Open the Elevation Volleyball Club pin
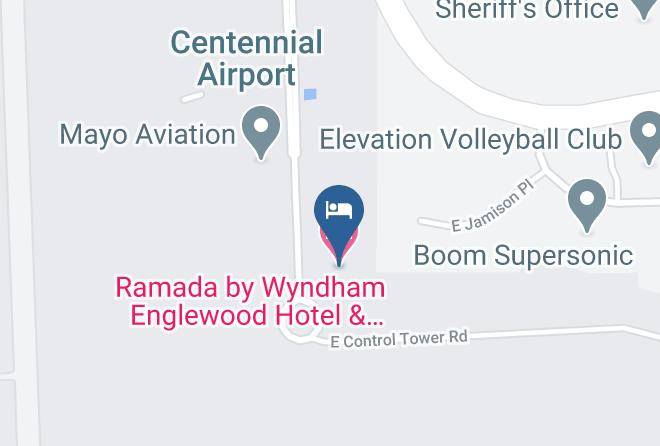The width and height of the screenshot is (660, 446). point(648,138)
